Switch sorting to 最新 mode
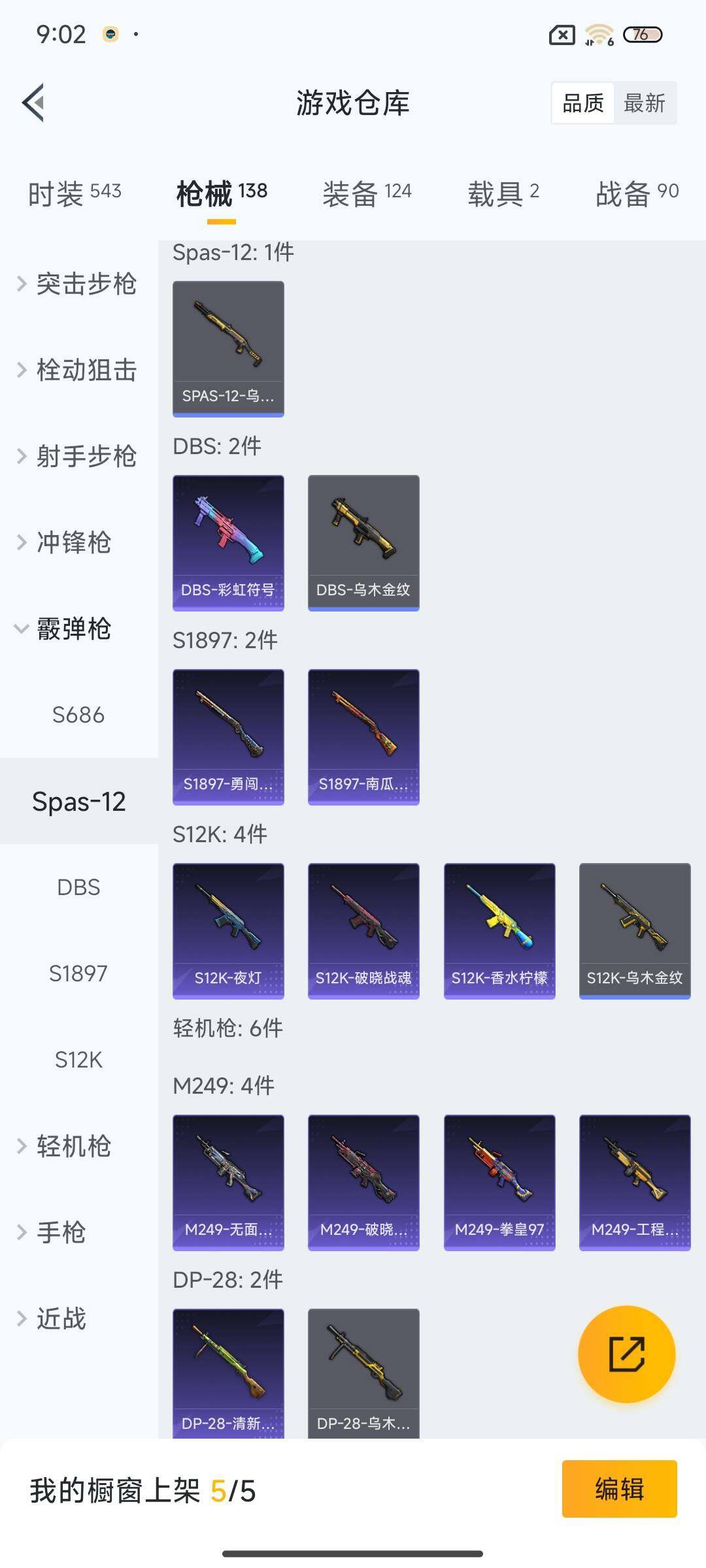The image size is (706, 1568). 645,103
